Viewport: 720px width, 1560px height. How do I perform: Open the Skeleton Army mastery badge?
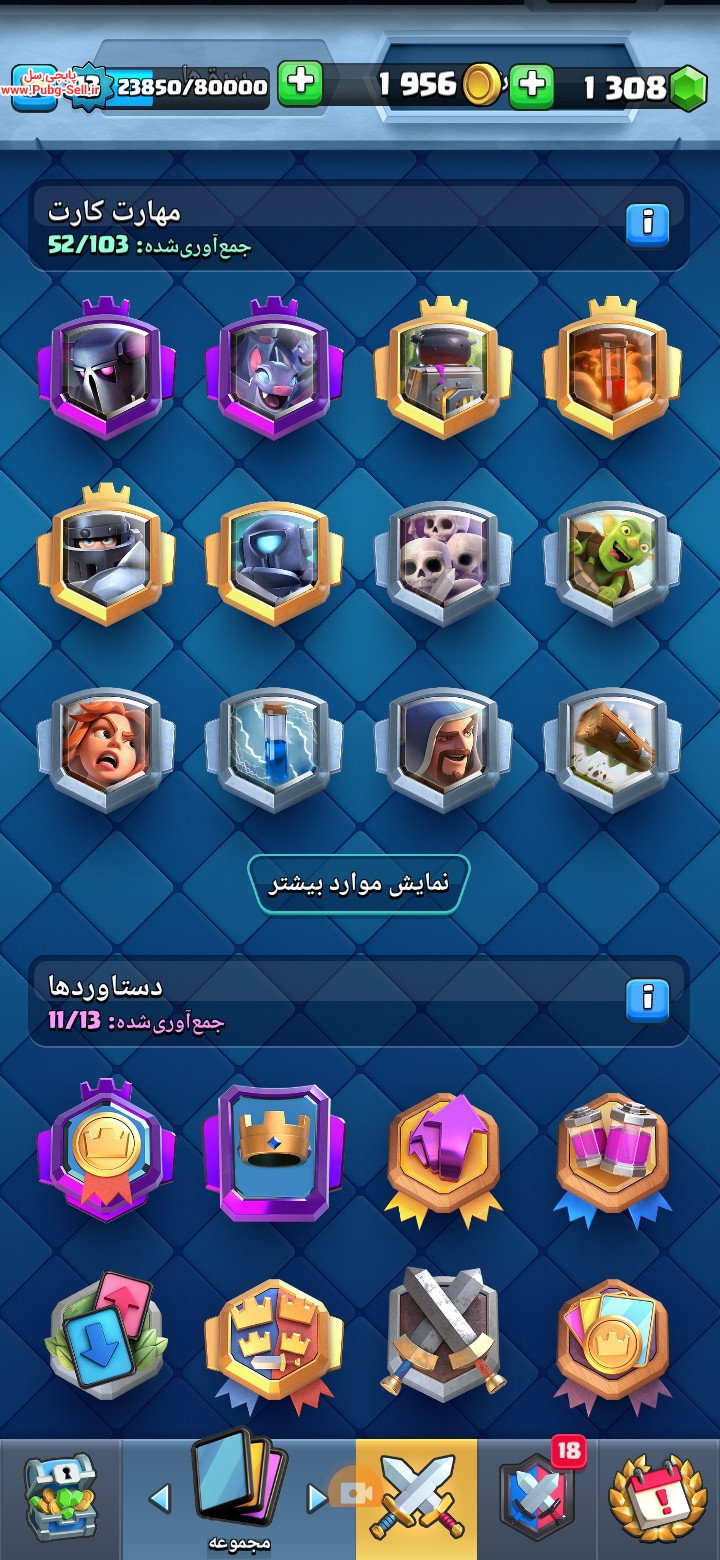click(443, 562)
